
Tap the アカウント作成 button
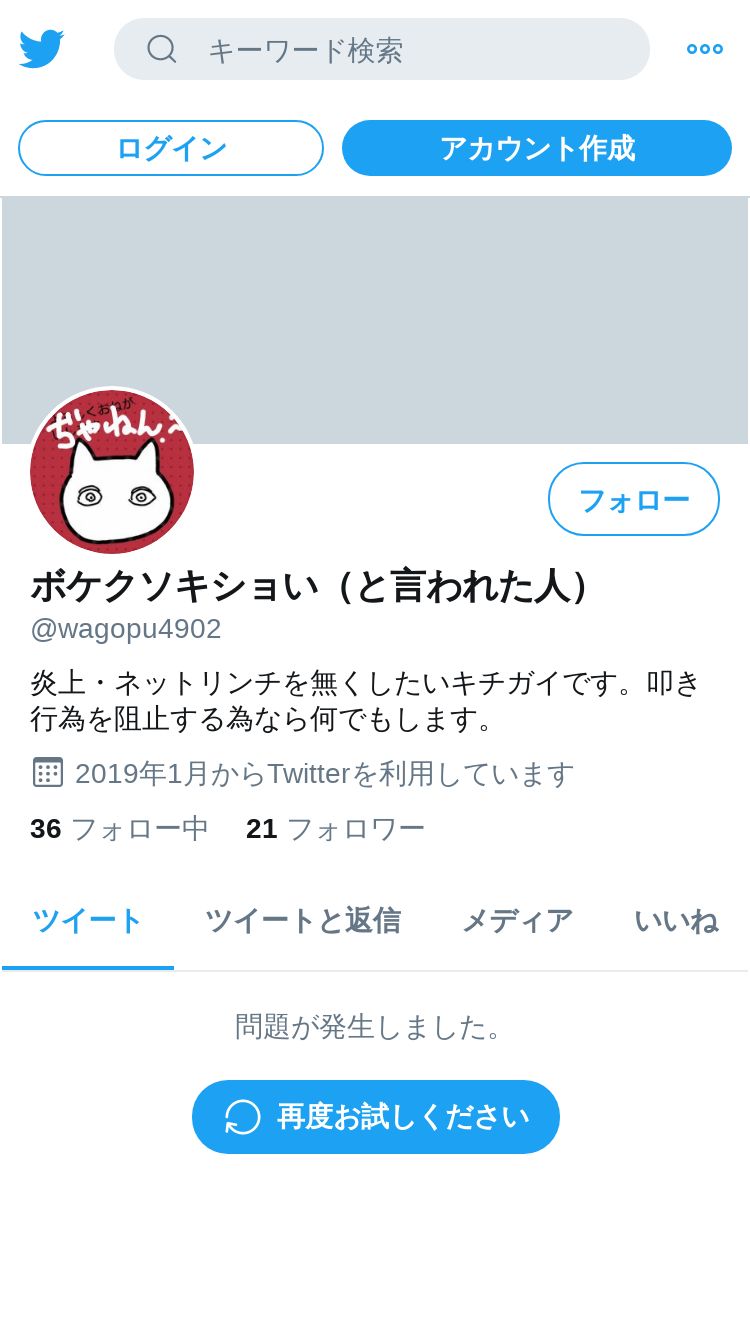tap(537, 148)
